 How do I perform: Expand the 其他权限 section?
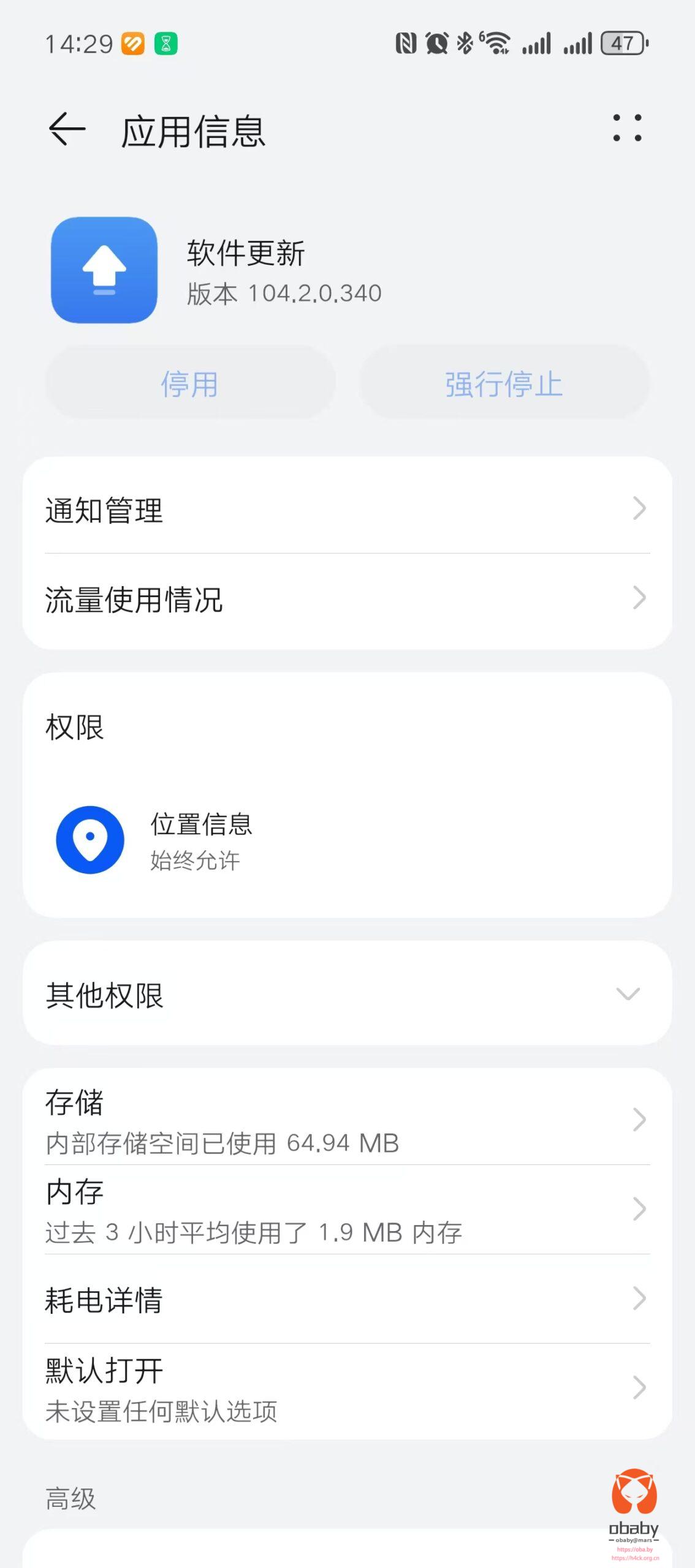[347, 994]
